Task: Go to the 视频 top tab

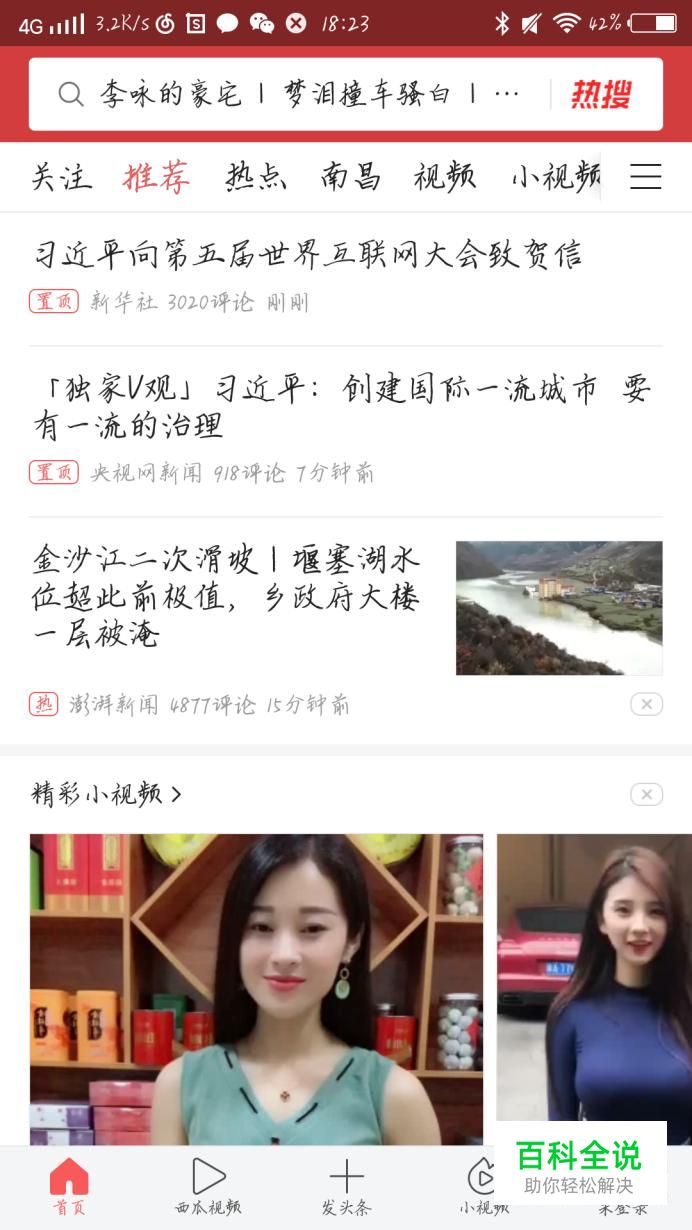Action: coord(445,178)
